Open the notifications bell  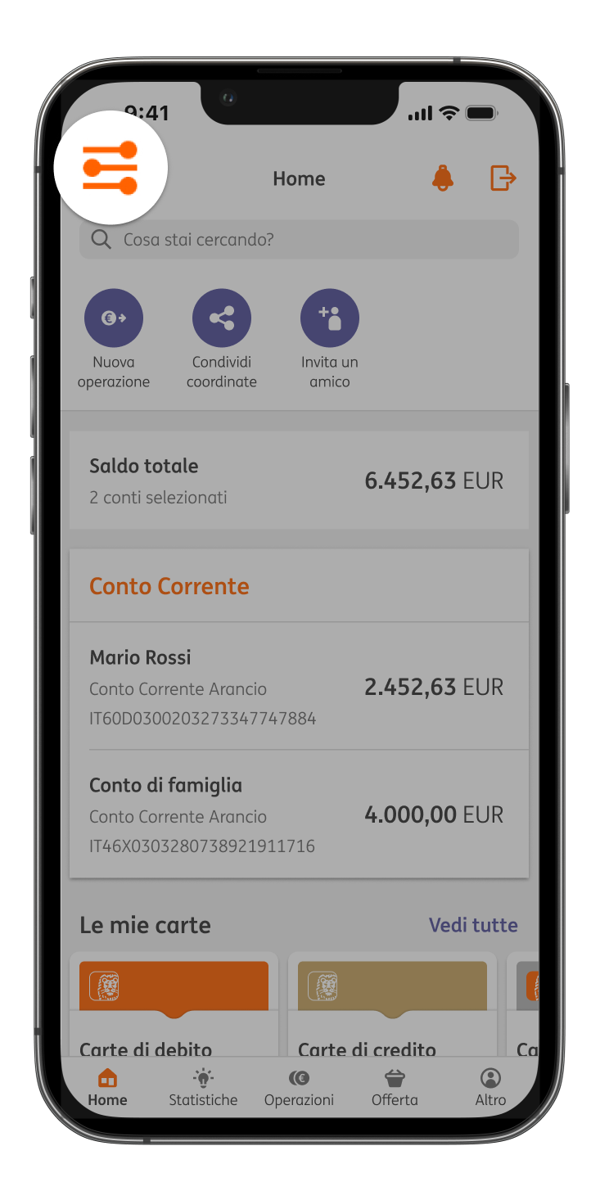coord(442,178)
